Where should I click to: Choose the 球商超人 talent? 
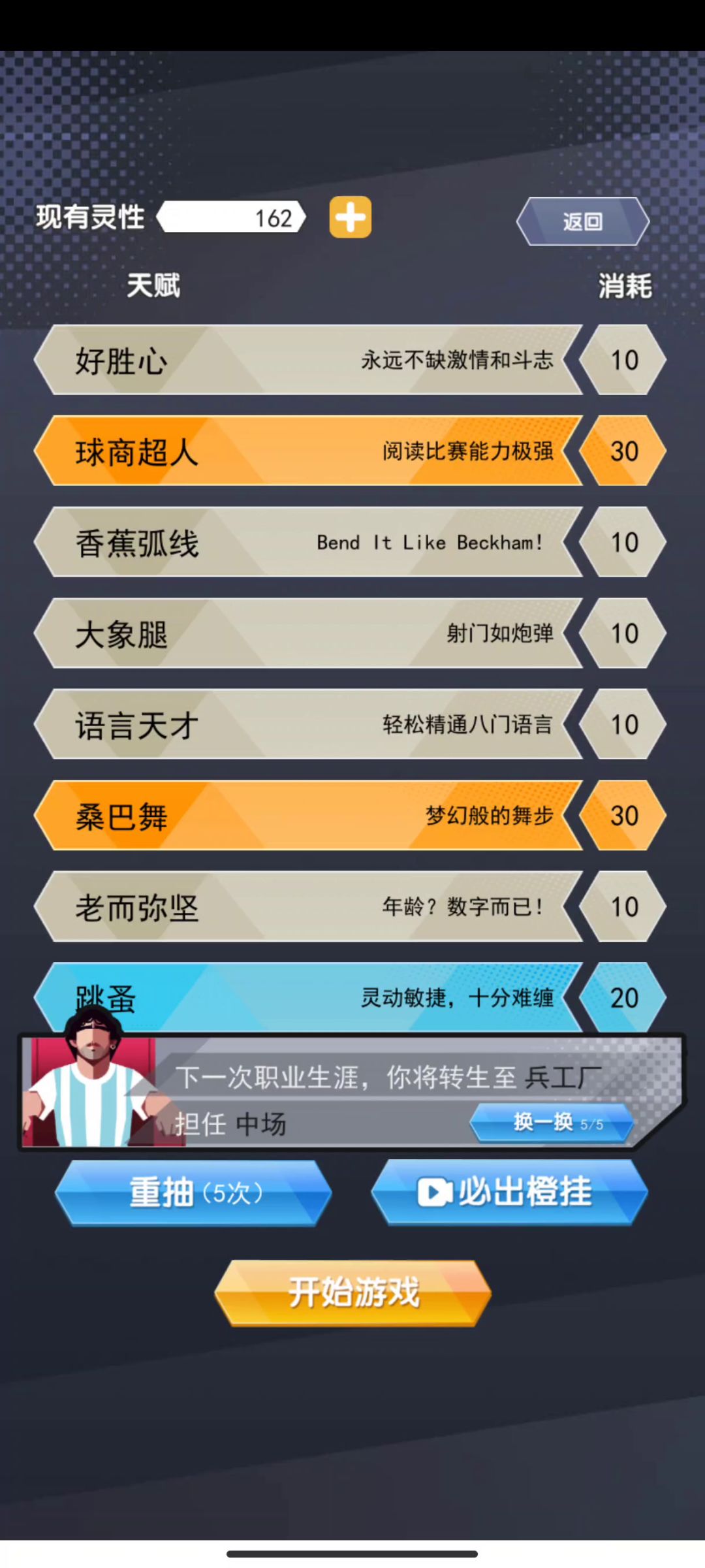(x=308, y=451)
